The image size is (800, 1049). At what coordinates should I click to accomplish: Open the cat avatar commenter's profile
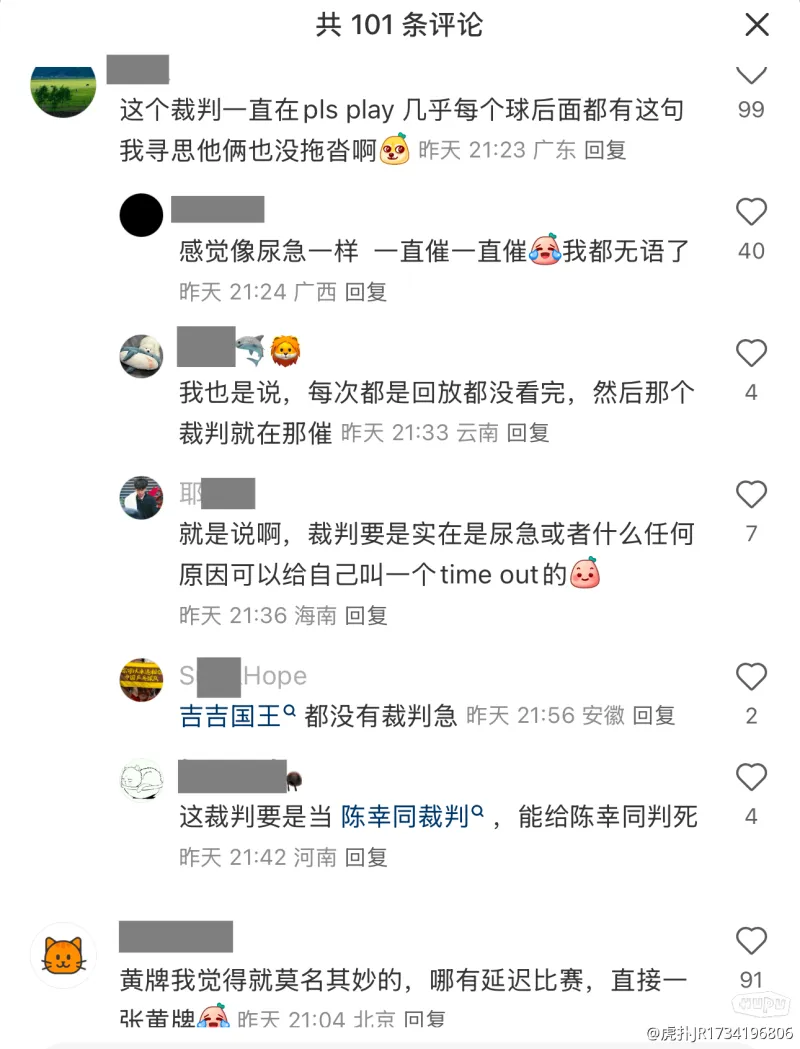[64, 956]
